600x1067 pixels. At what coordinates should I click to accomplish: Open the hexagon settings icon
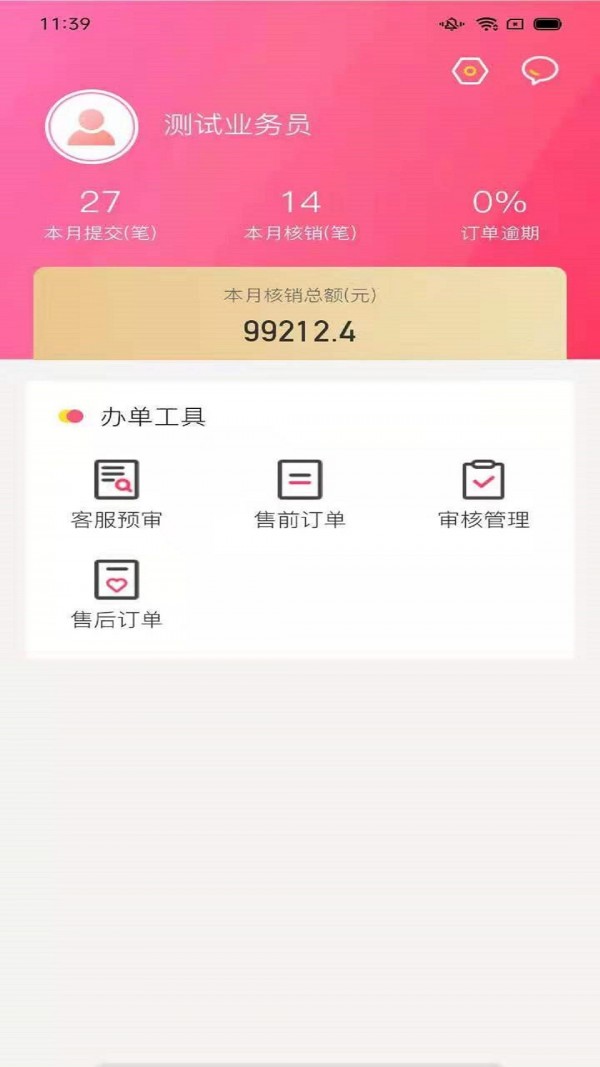469,71
